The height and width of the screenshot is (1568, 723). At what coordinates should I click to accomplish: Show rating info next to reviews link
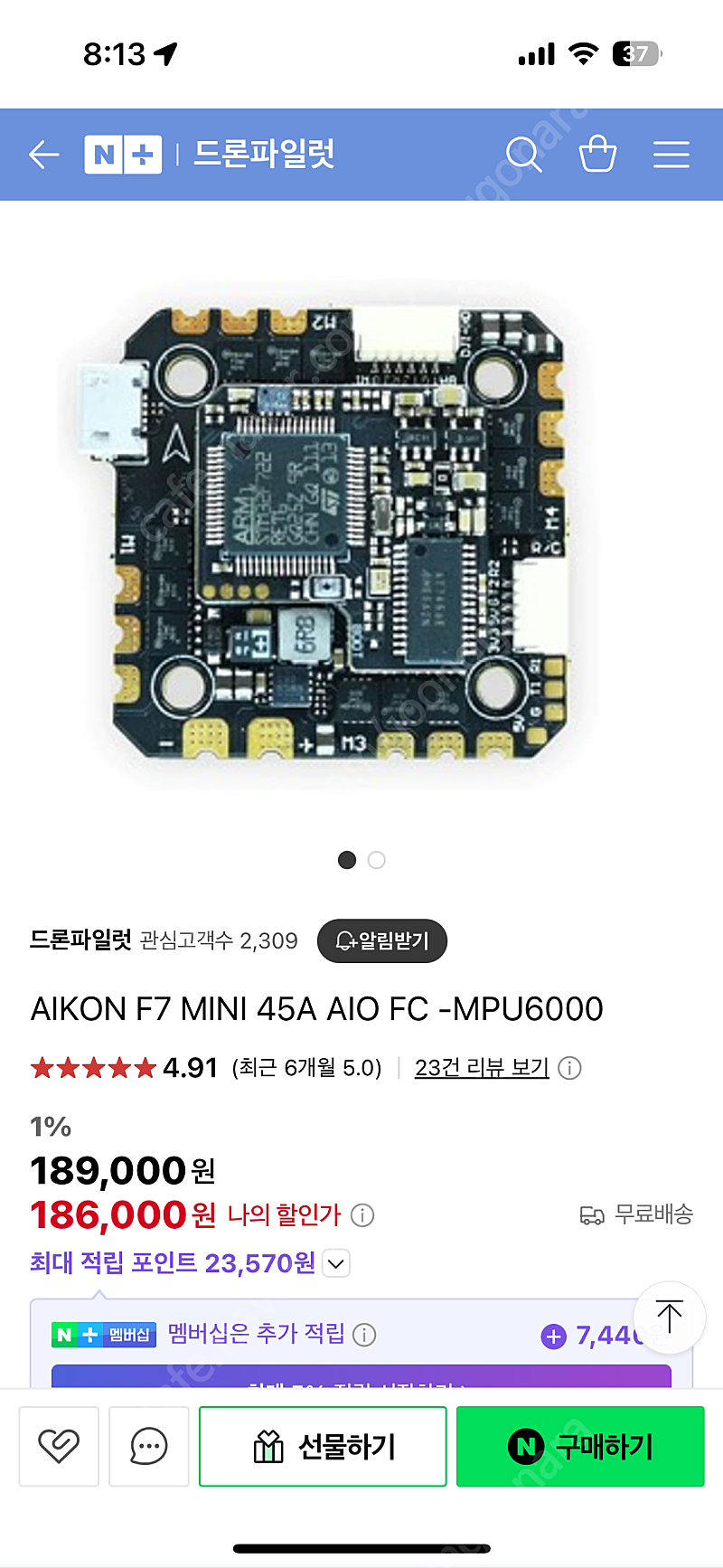[x=569, y=1068]
